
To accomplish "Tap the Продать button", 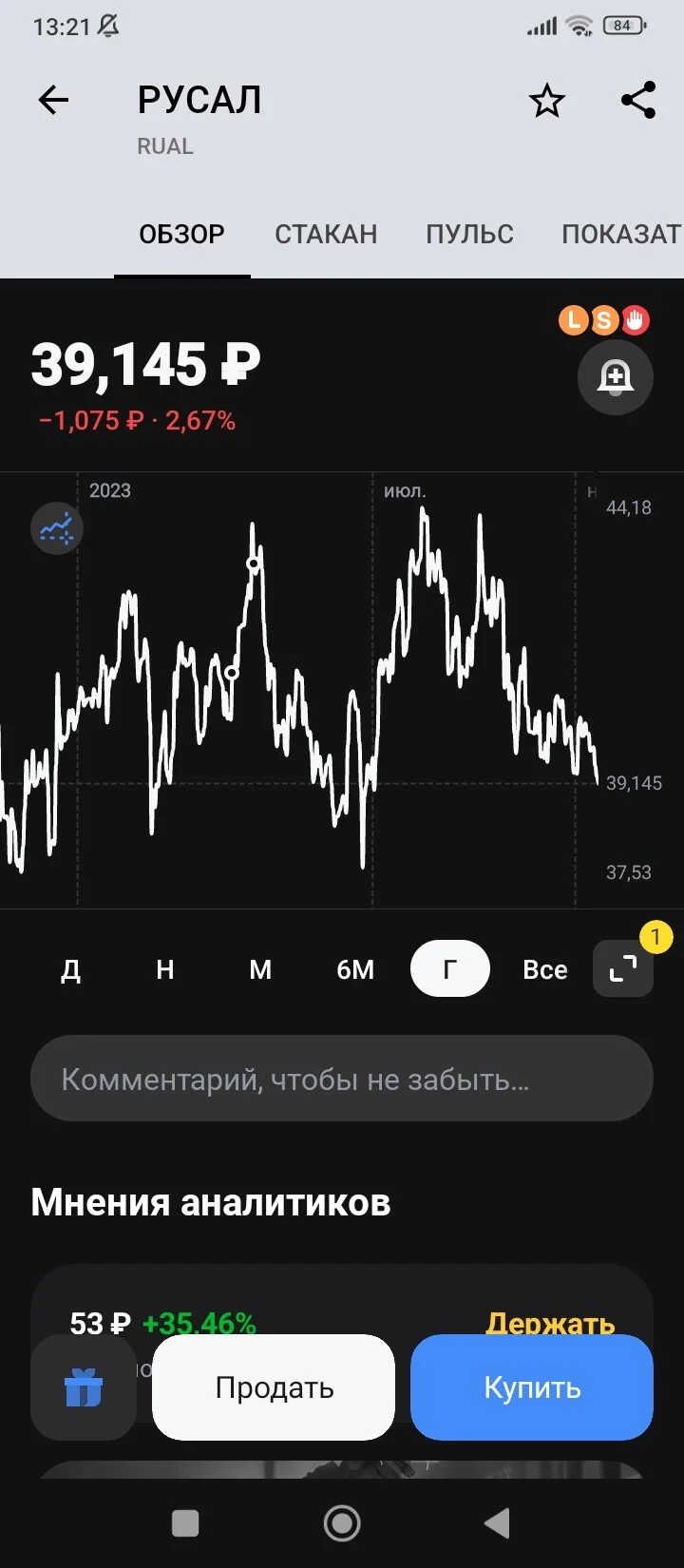I will point(274,1387).
